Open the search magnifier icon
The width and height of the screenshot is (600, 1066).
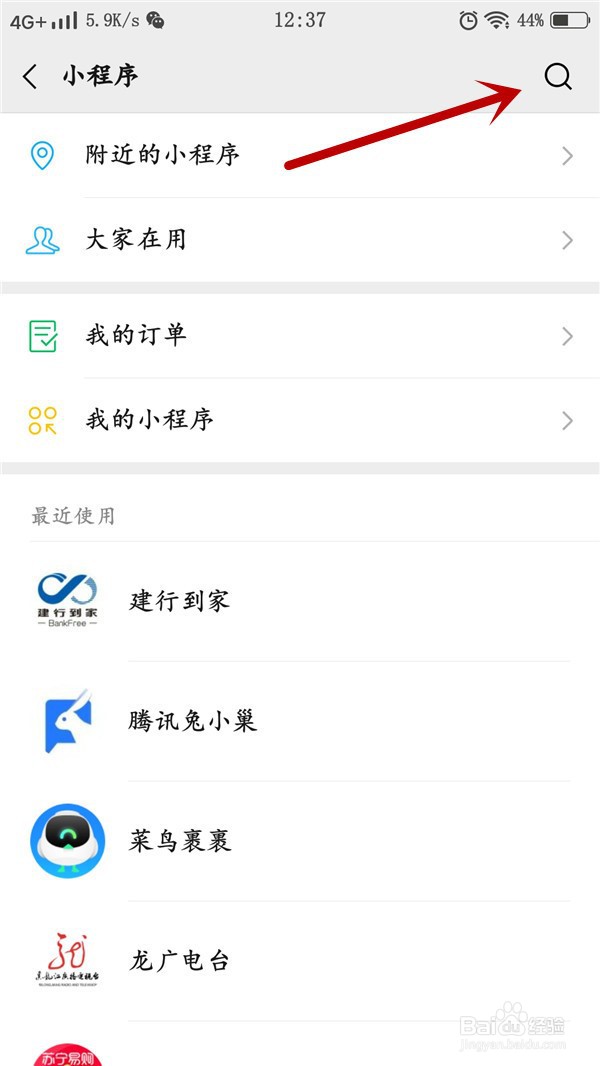(558, 76)
